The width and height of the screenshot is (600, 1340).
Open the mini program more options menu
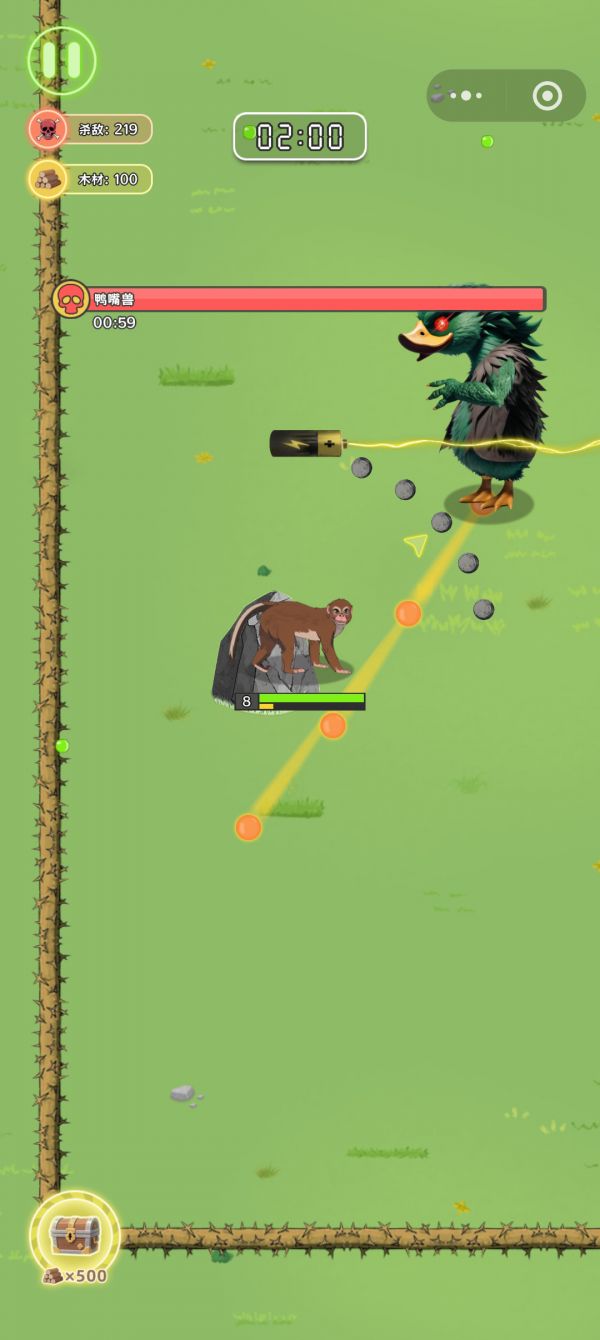pyautogui.click(x=466, y=96)
